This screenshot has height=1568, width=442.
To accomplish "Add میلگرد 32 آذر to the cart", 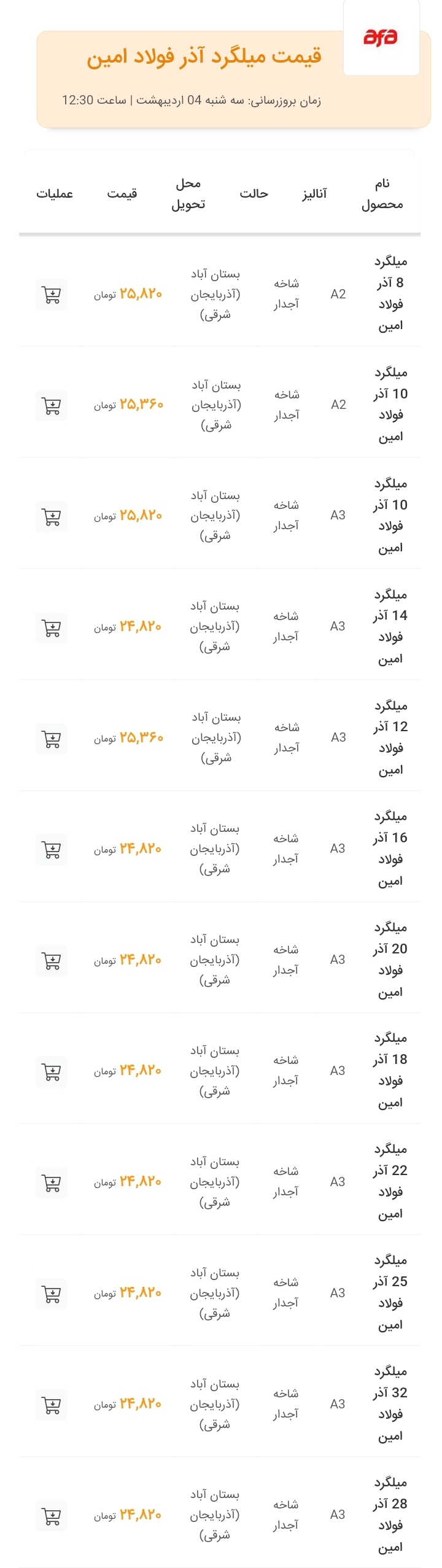I will pyautogui.click(x=52, y=1405).
